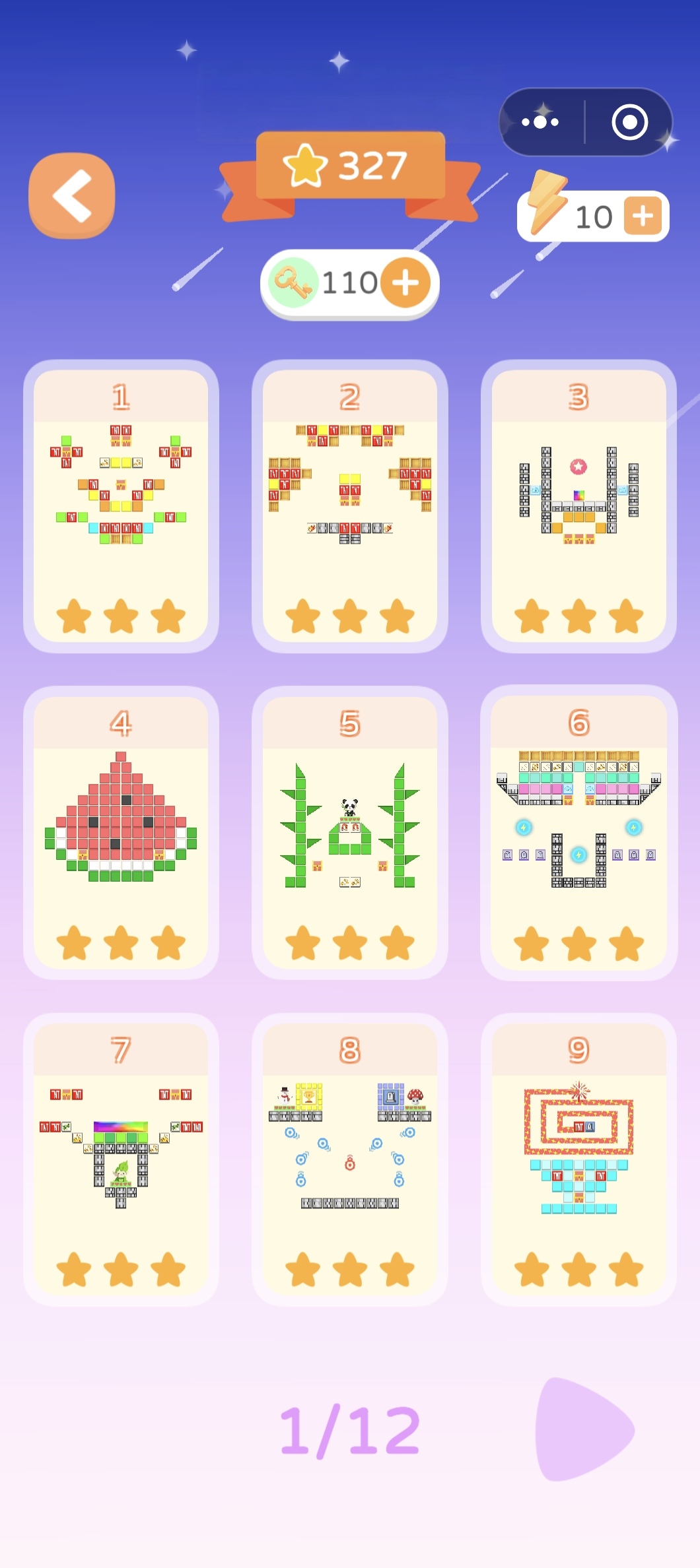Tap the star icon on the 327 banner
The image size is (700, 1568).
point(306,165)
